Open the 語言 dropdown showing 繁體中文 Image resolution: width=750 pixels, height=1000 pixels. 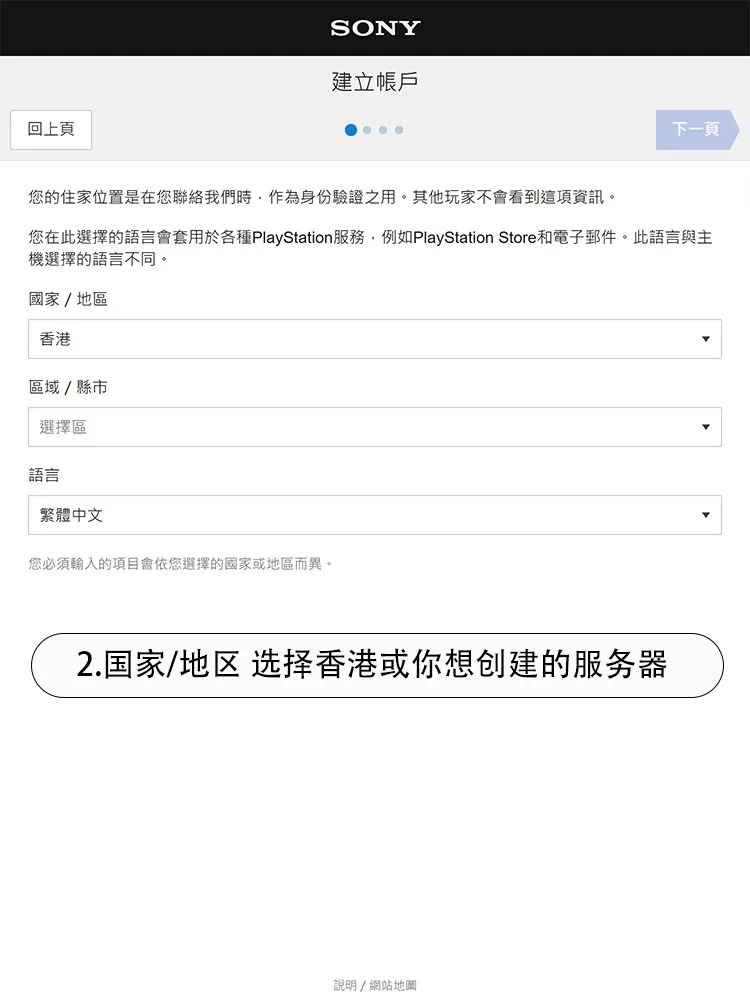pyautogui.click(x=374, y=515)
